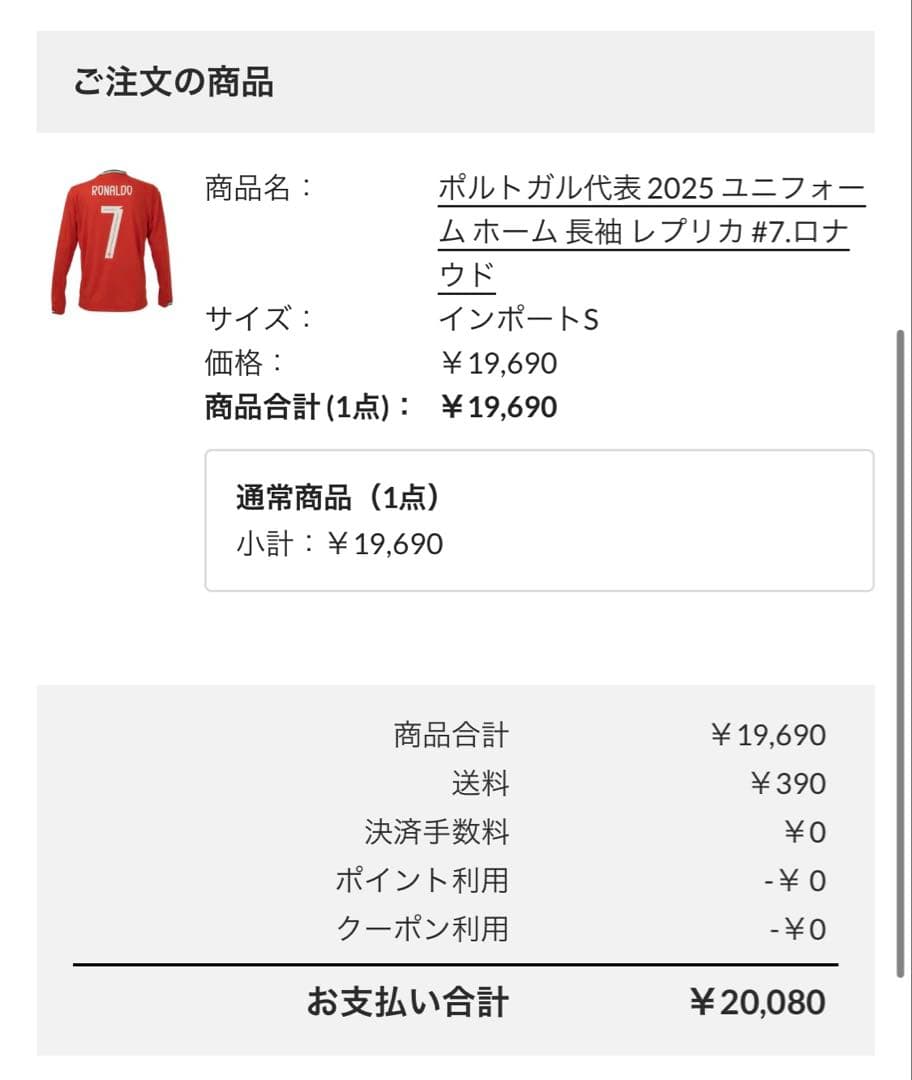Open the ポルトガル代表 2025 ユニフォーム product link
Viewport: 912px width, 1080px height.
(x=650, y=186)
